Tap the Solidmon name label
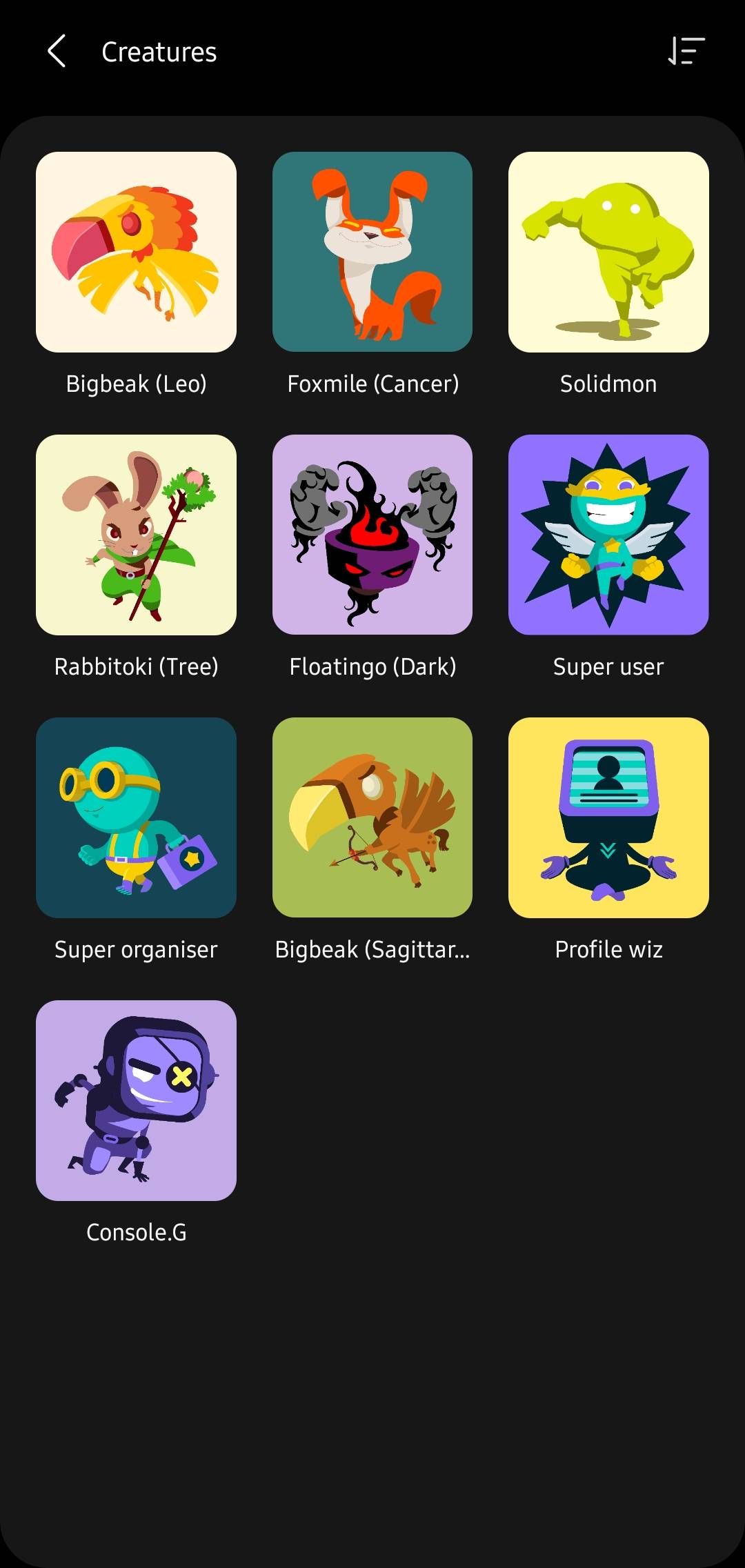Screen dimensions: 745x1568 tap(608, 384)
